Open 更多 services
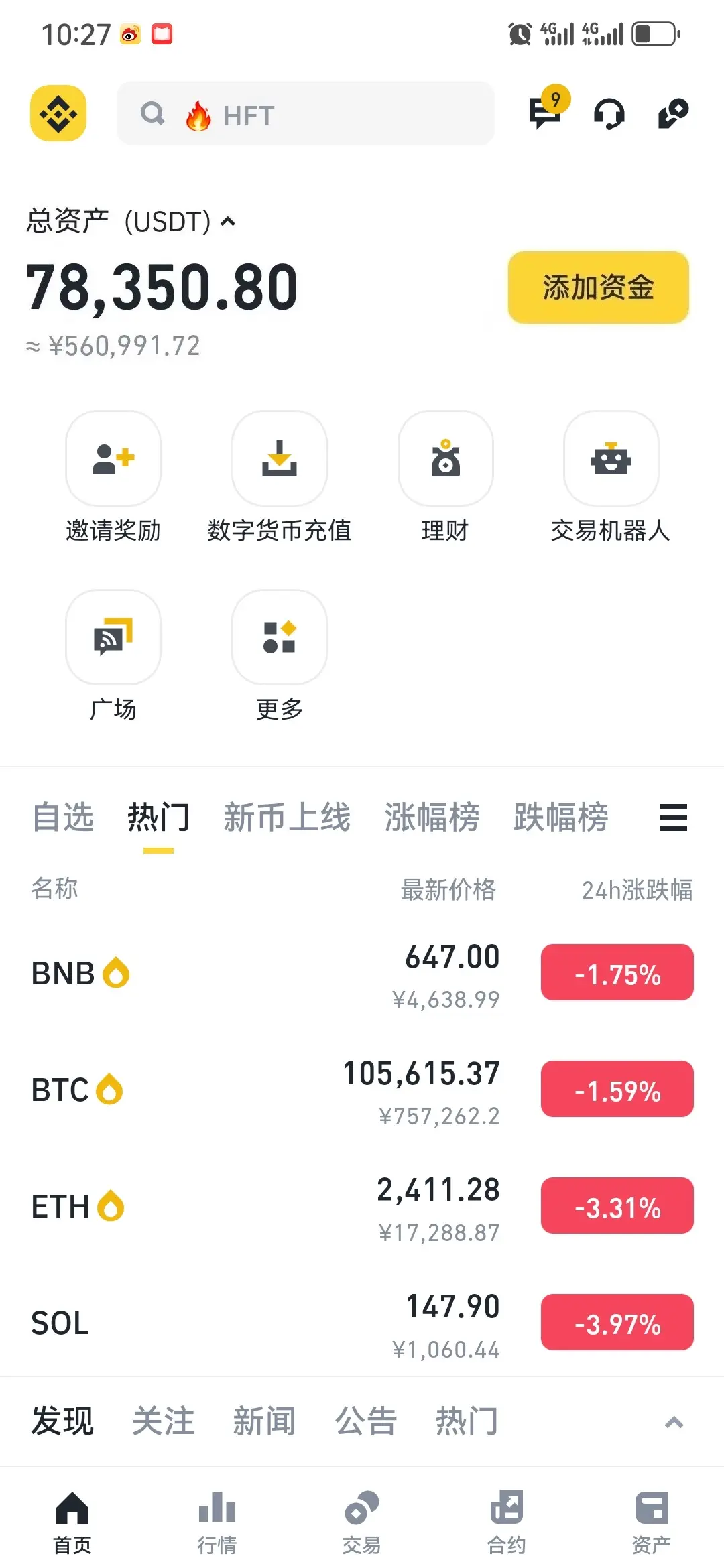This screenshot has width=724, height=1568. pos(280,655)
